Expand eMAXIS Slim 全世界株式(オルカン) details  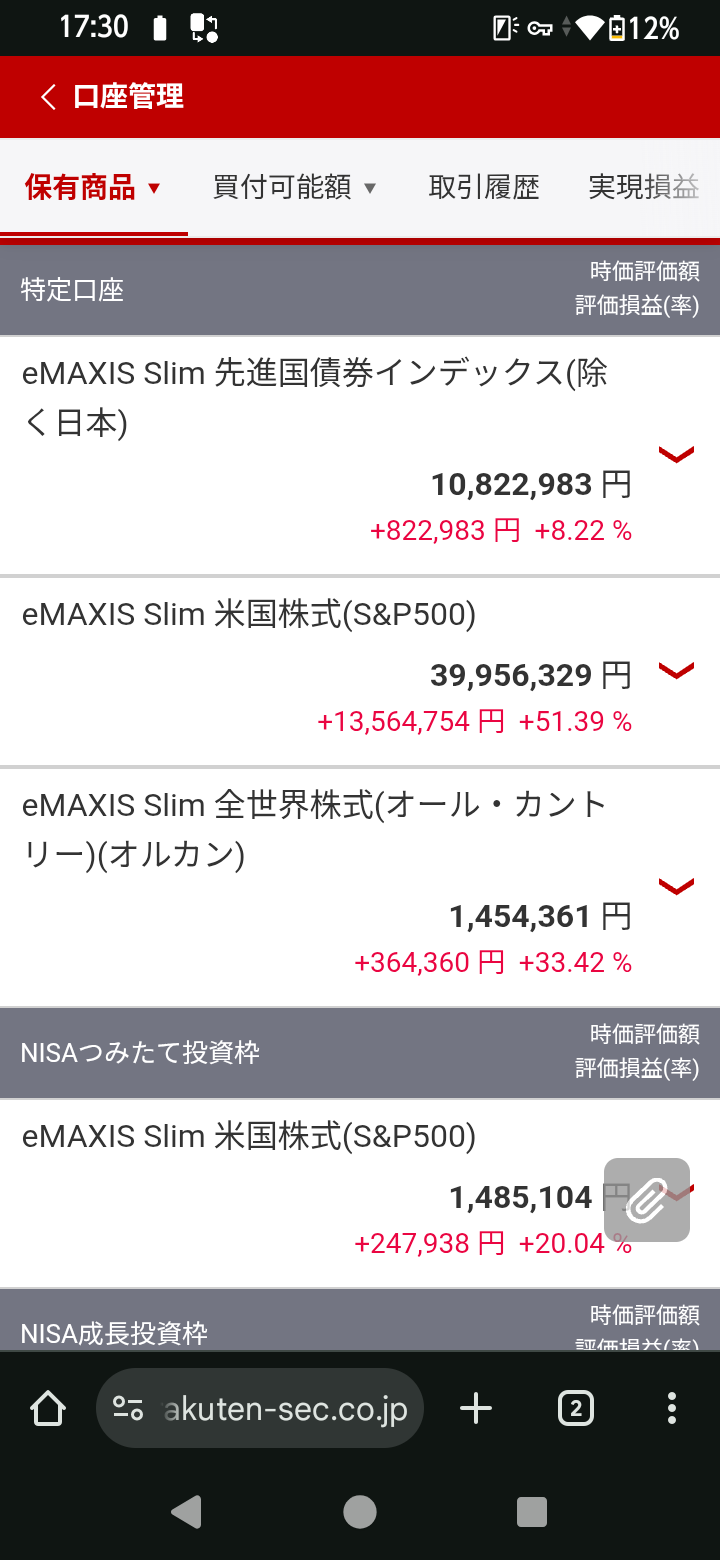[x=676, y=886]
